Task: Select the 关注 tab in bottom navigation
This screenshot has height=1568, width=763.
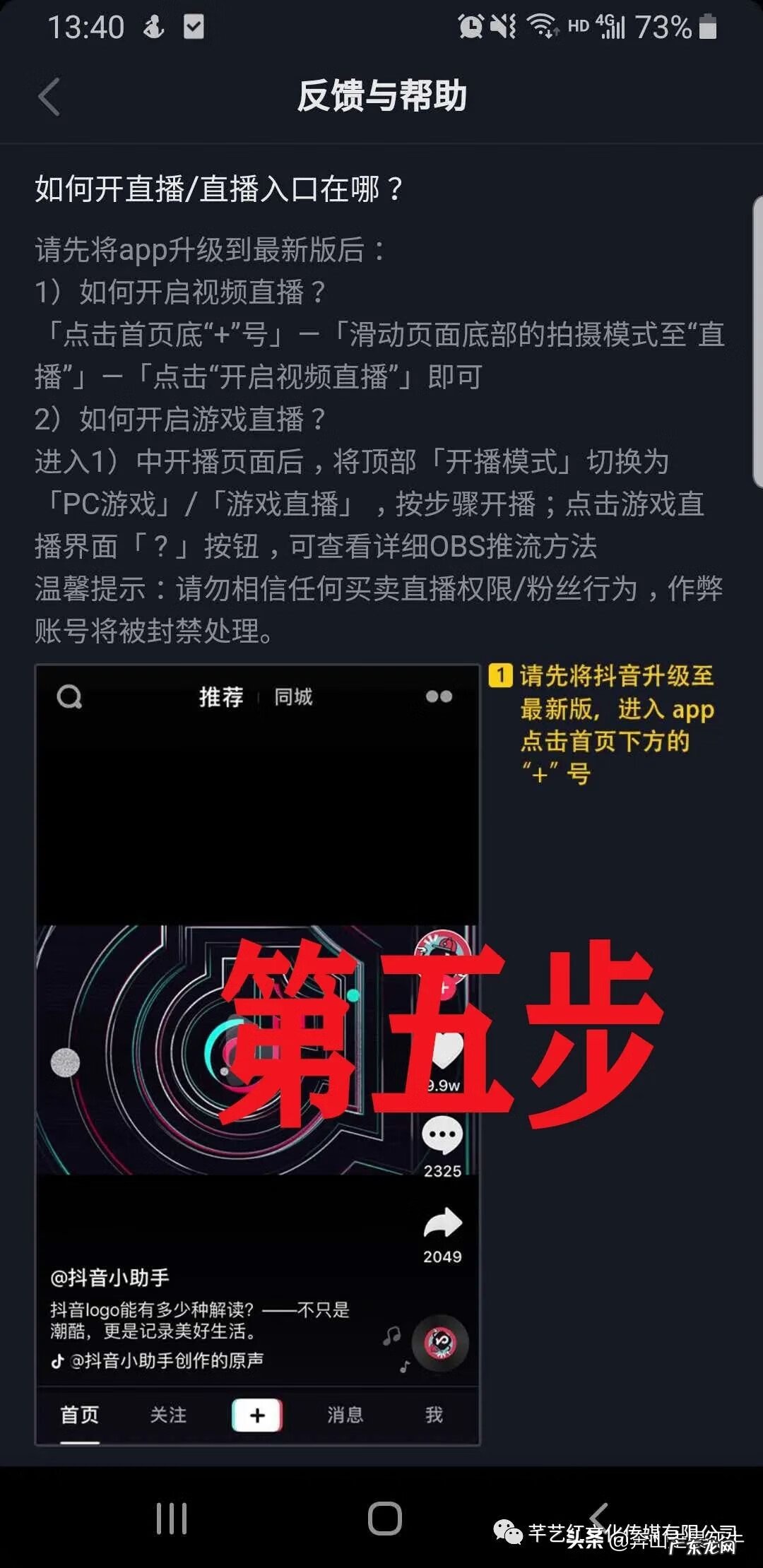Action: 167,1415
